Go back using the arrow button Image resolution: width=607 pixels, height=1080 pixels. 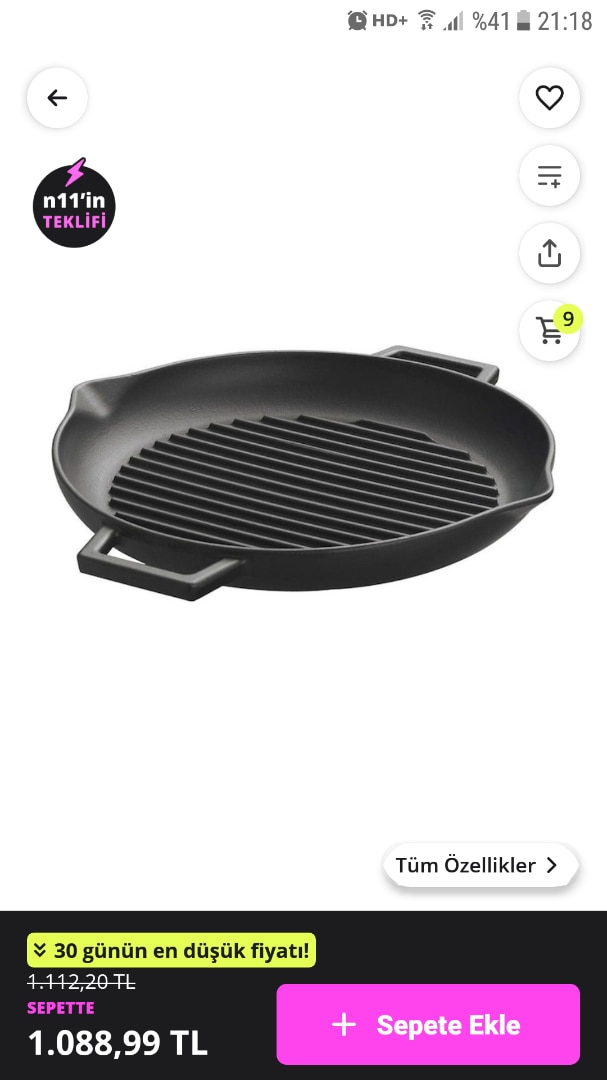[x=57, y=98]
